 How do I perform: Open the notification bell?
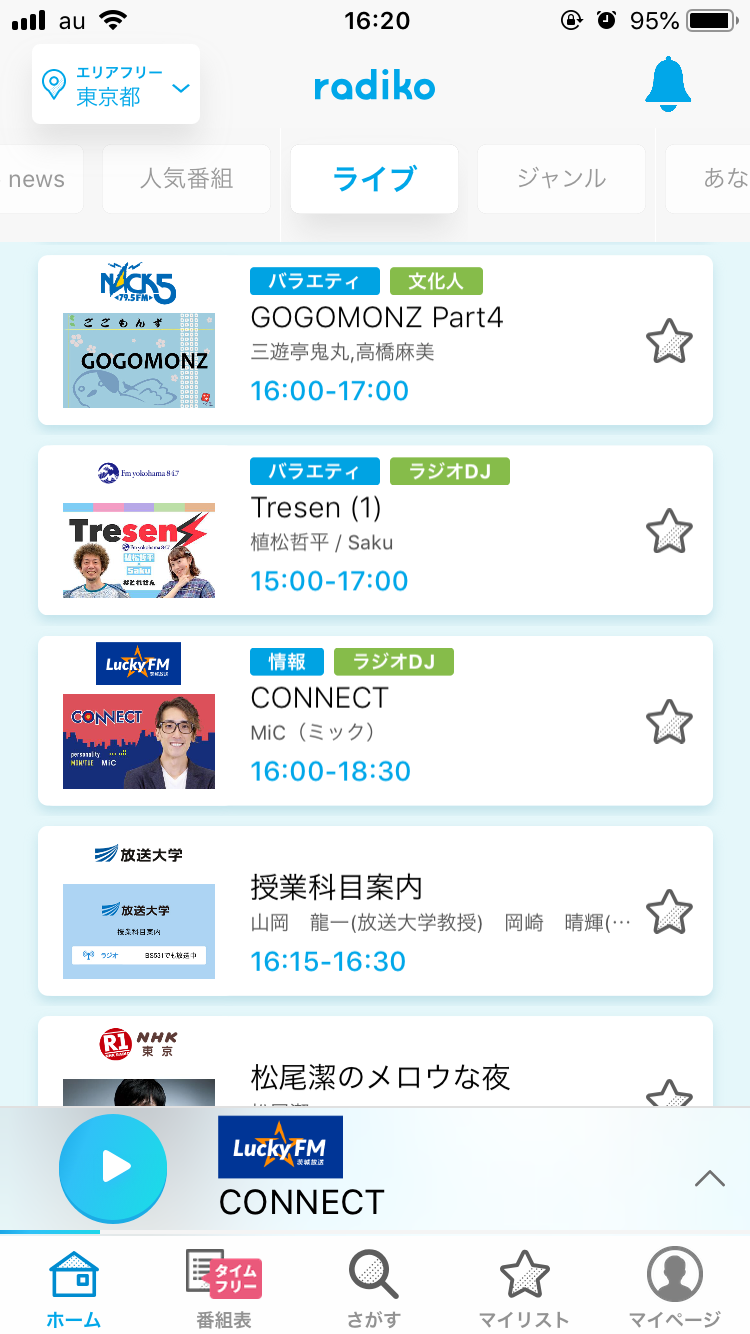point(668,85)
